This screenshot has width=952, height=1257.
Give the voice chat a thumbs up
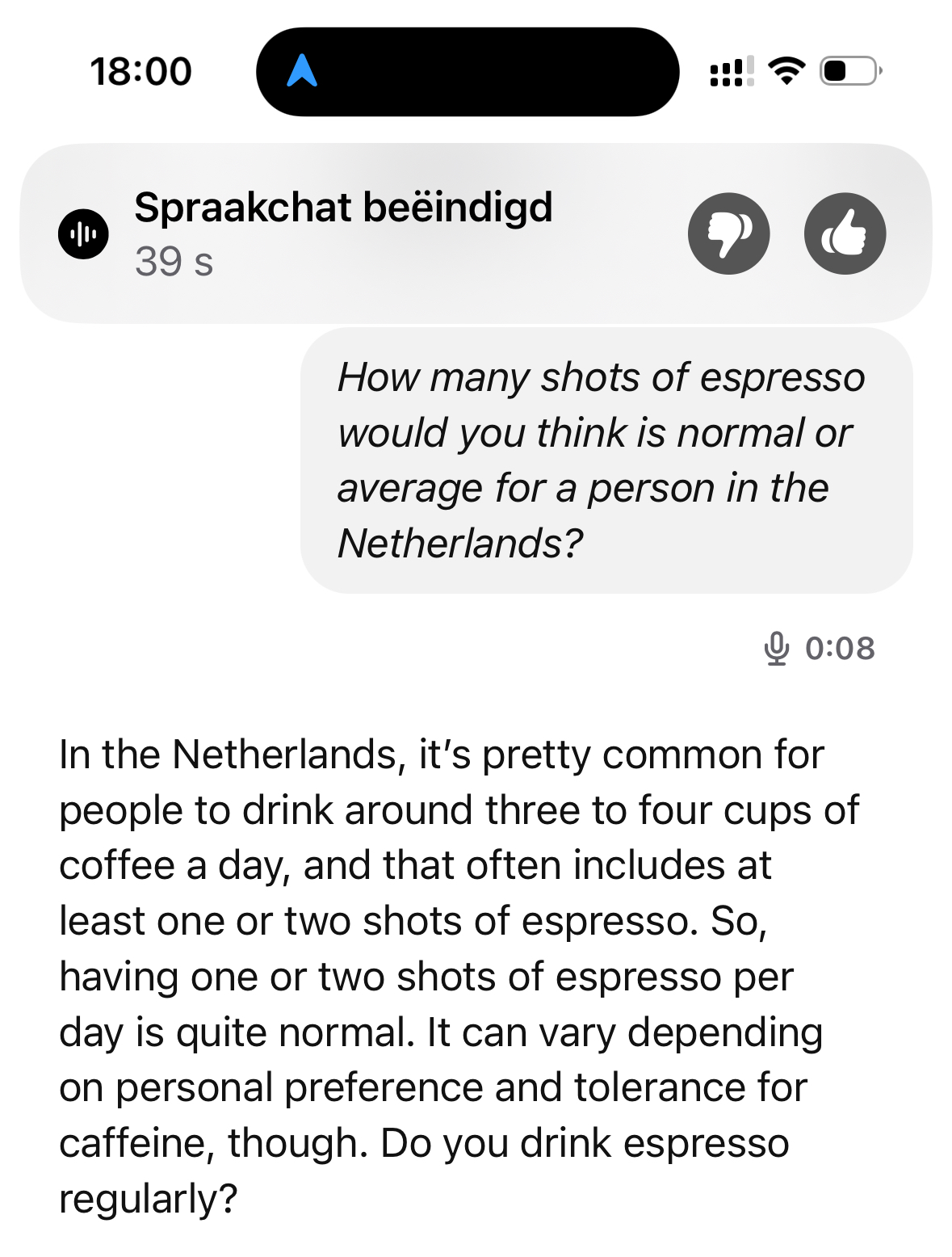[x=845, y=233]
